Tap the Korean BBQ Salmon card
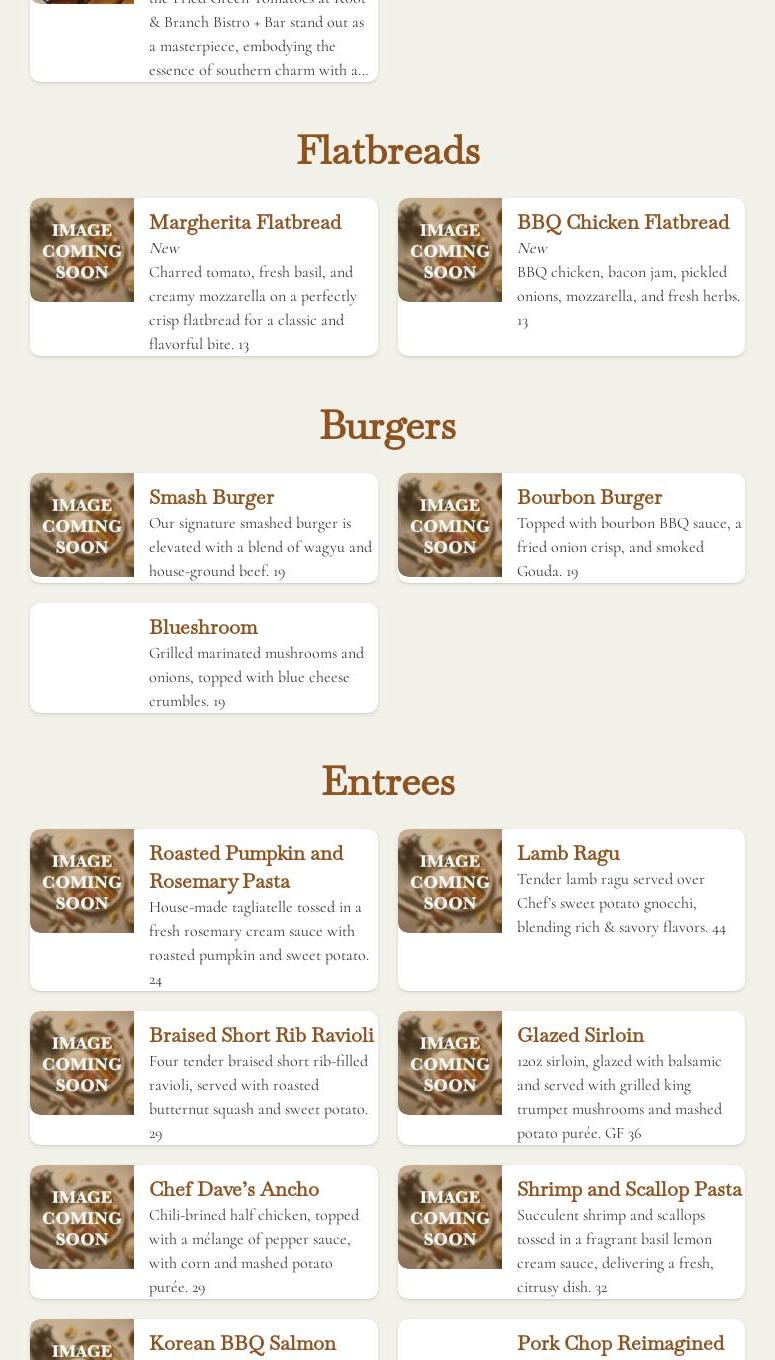Image resolution: width=775 pixels, height=1360 pixels. pyautogui.click(x=204, y=1340)
